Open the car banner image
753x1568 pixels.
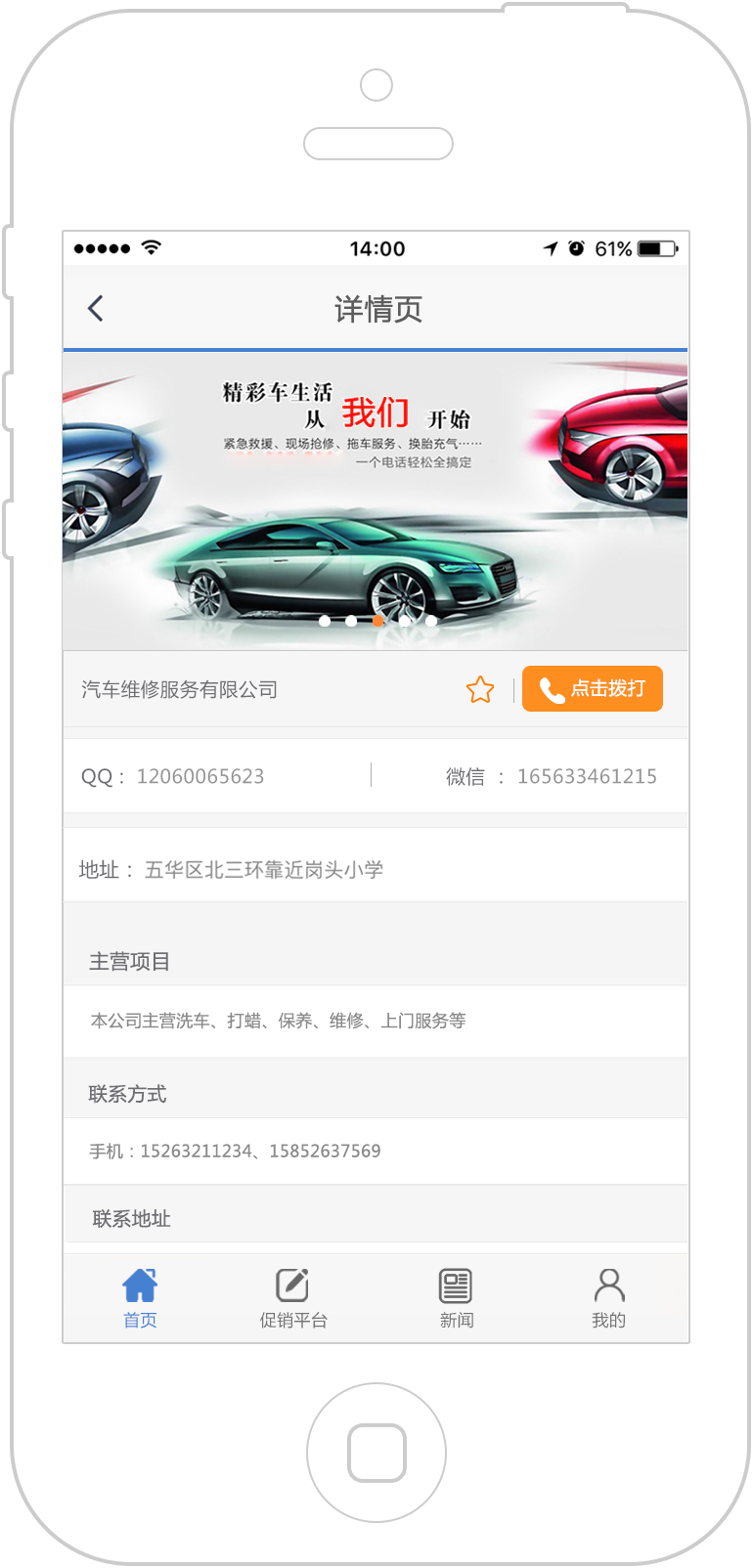(376, 501)
